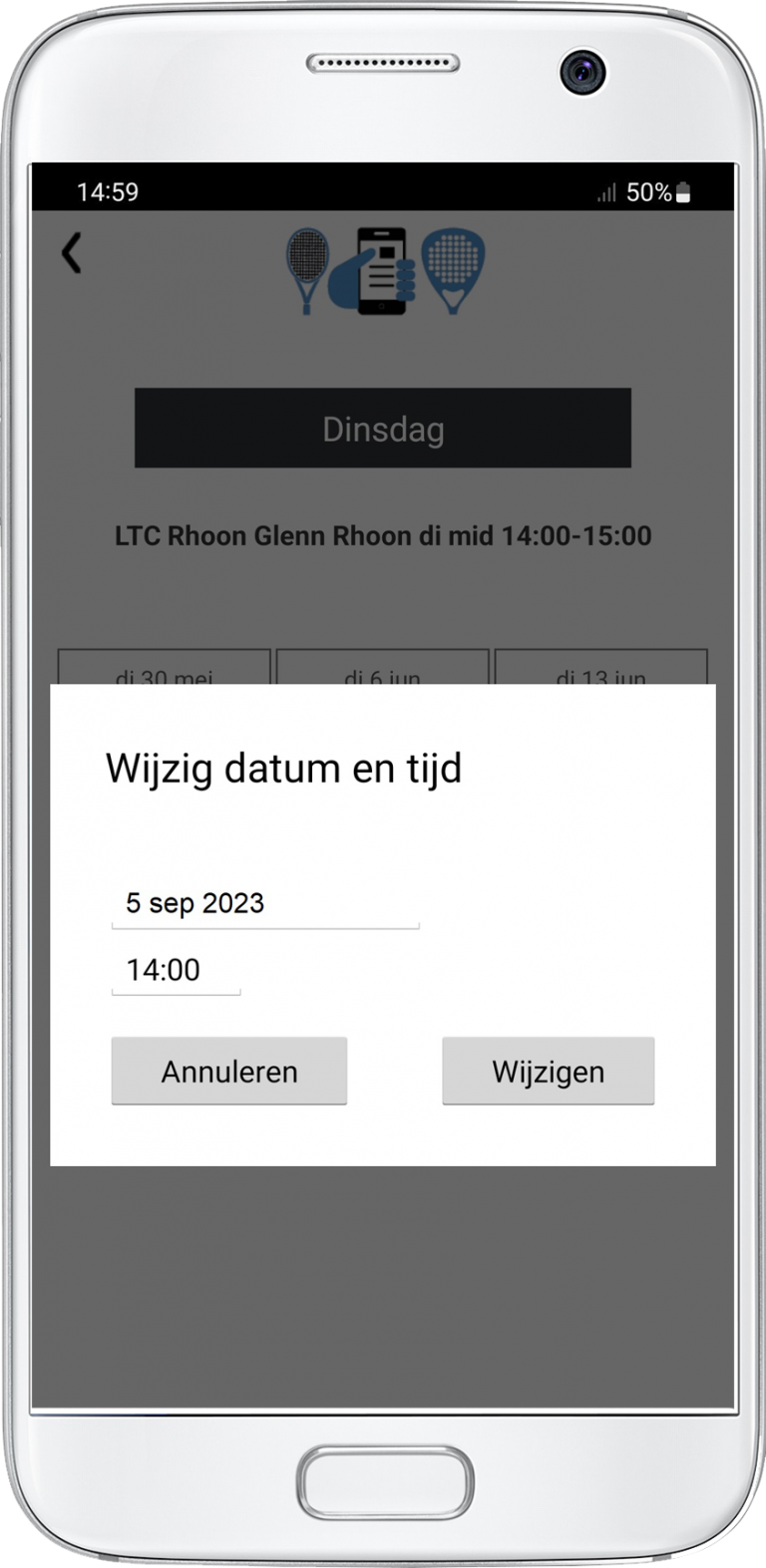Confirm changes with the Wijzigen button
766x1568 pixels.
(548, 1072)
